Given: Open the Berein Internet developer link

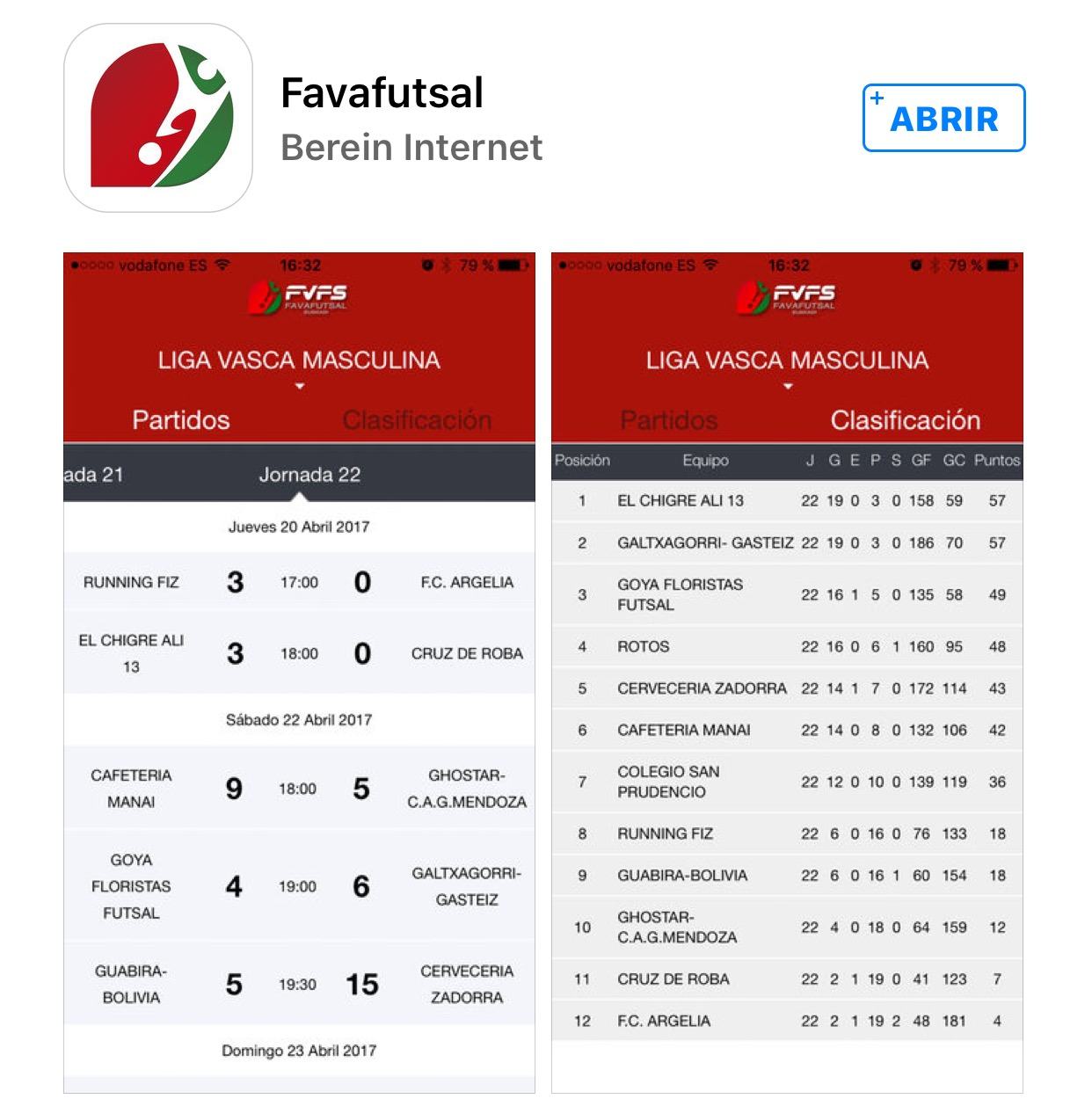Looking at the screenshot, I should (x=411, y=148).
